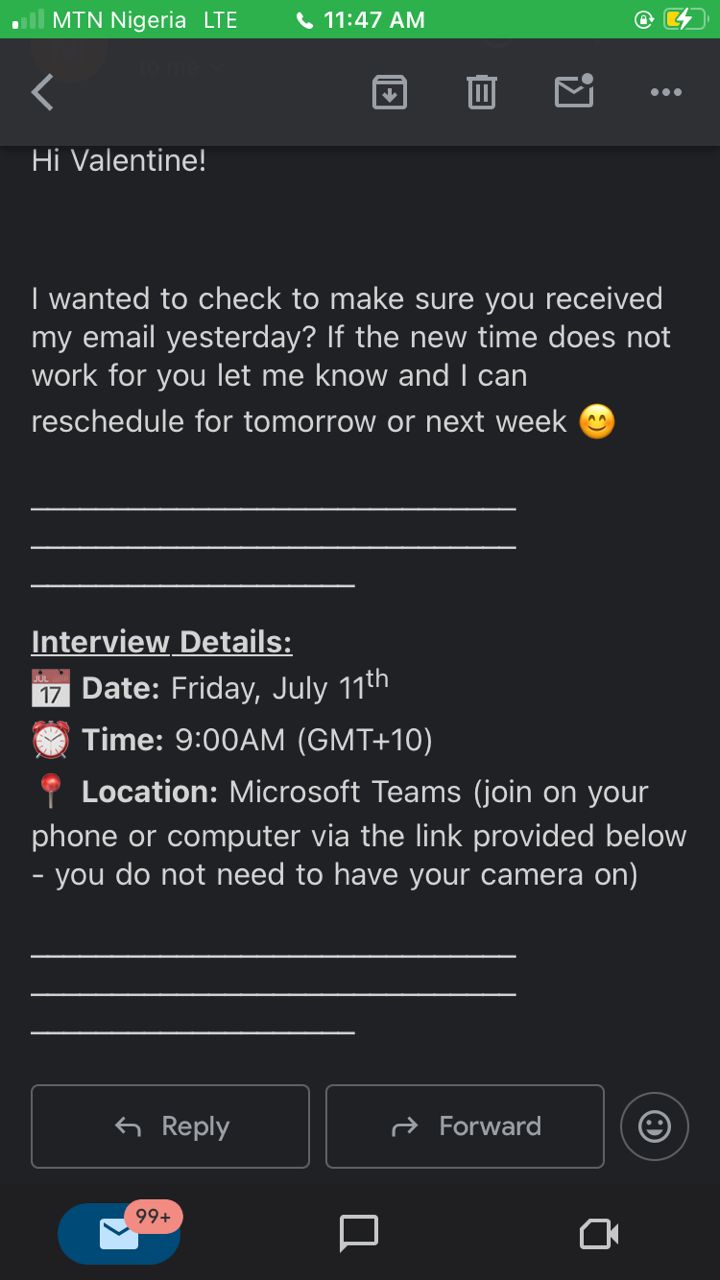Mark the email as unread
Screen dimensions: 720x1280
click(x=574, y=92)
